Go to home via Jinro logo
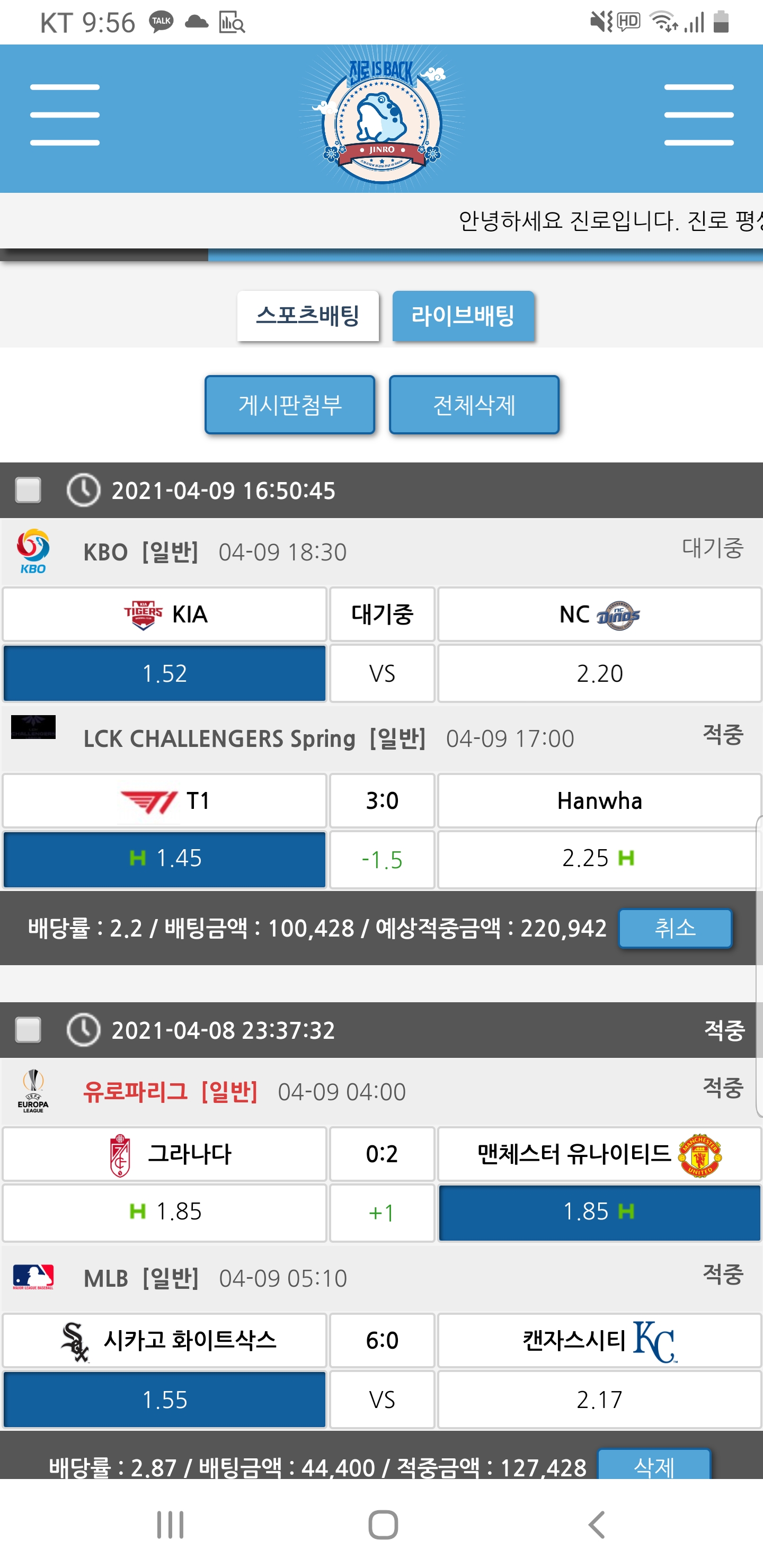The width and height of the screenshot is (763, 1568). [x=382, y=119]
